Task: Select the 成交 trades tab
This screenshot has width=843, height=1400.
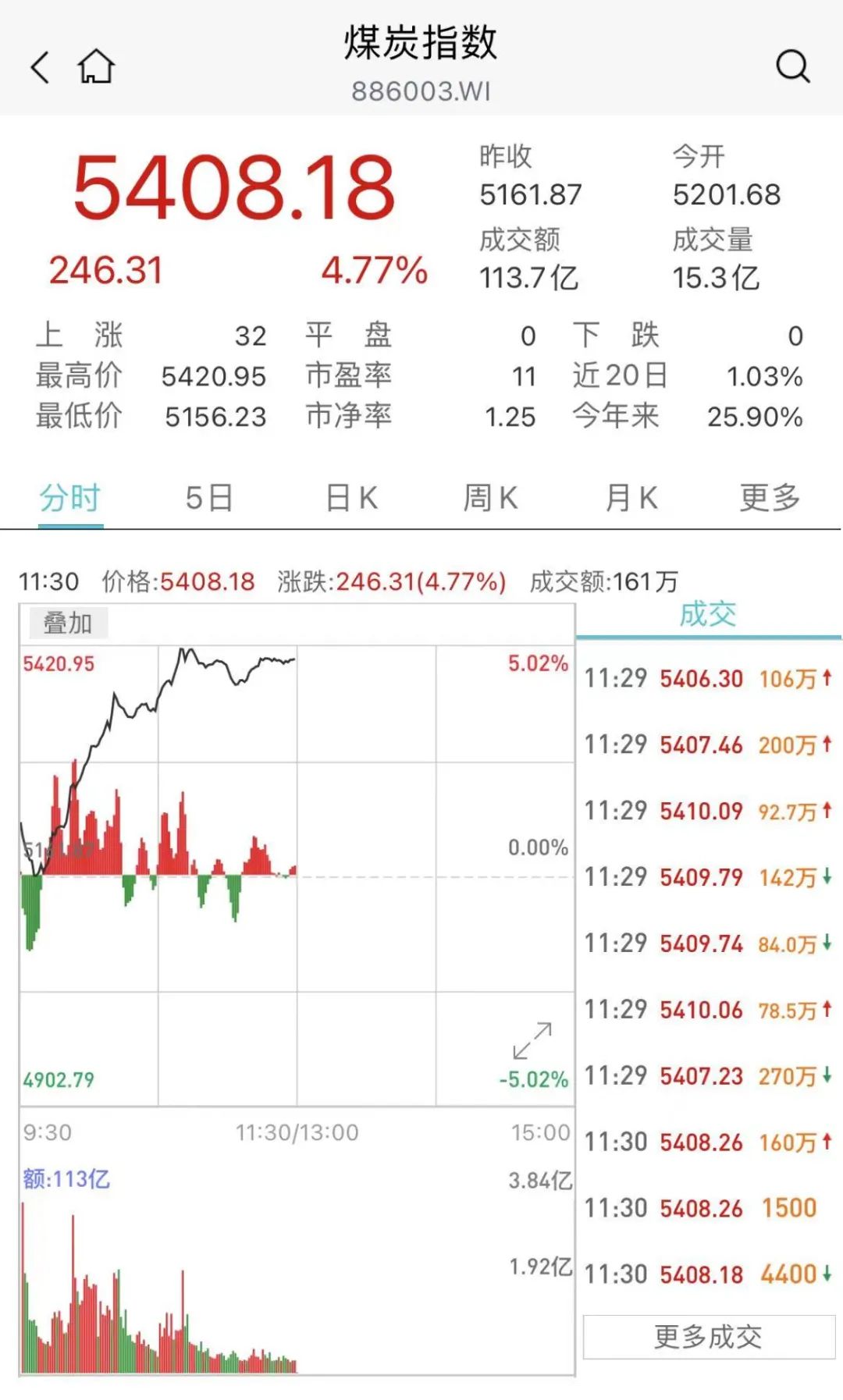Action: 708,615
